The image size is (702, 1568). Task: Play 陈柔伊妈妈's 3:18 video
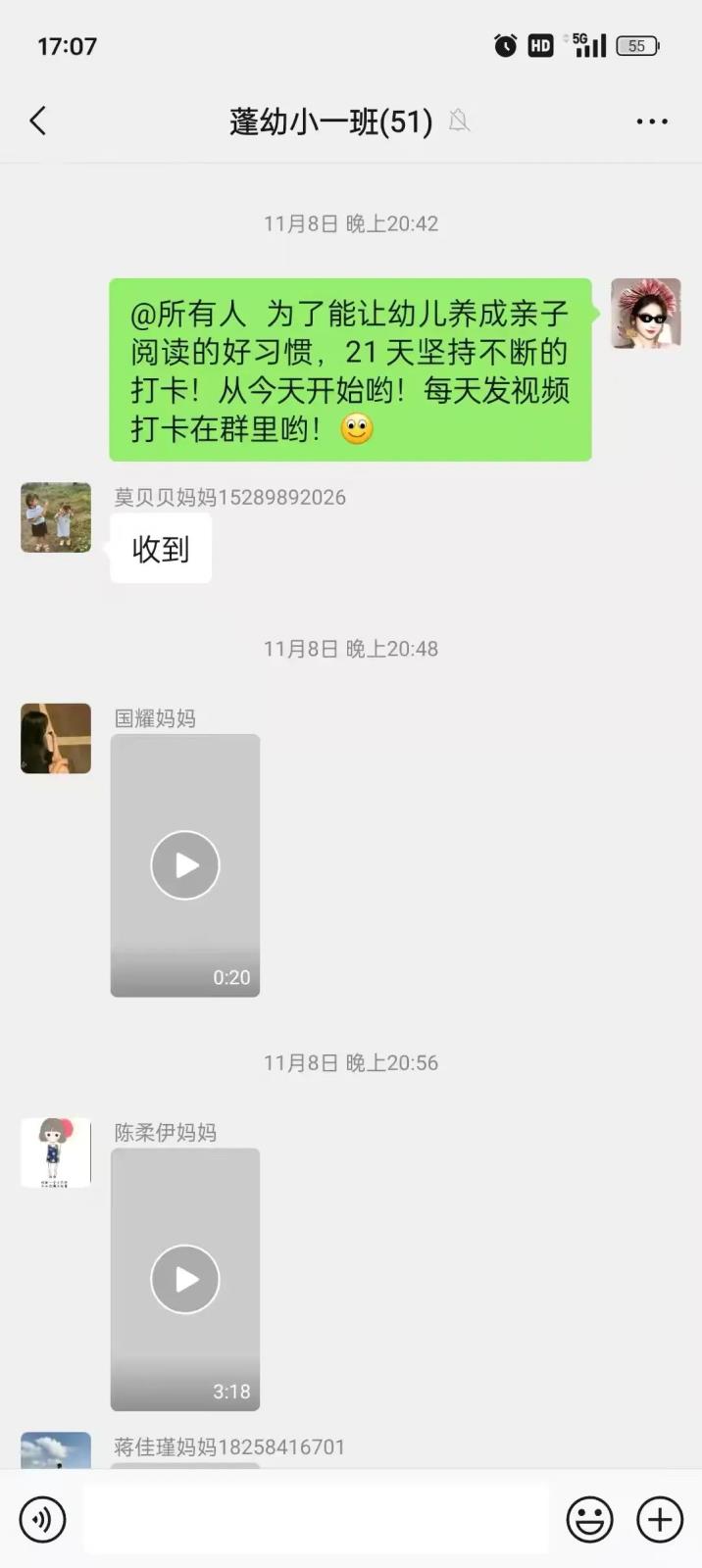(185, 1279)
